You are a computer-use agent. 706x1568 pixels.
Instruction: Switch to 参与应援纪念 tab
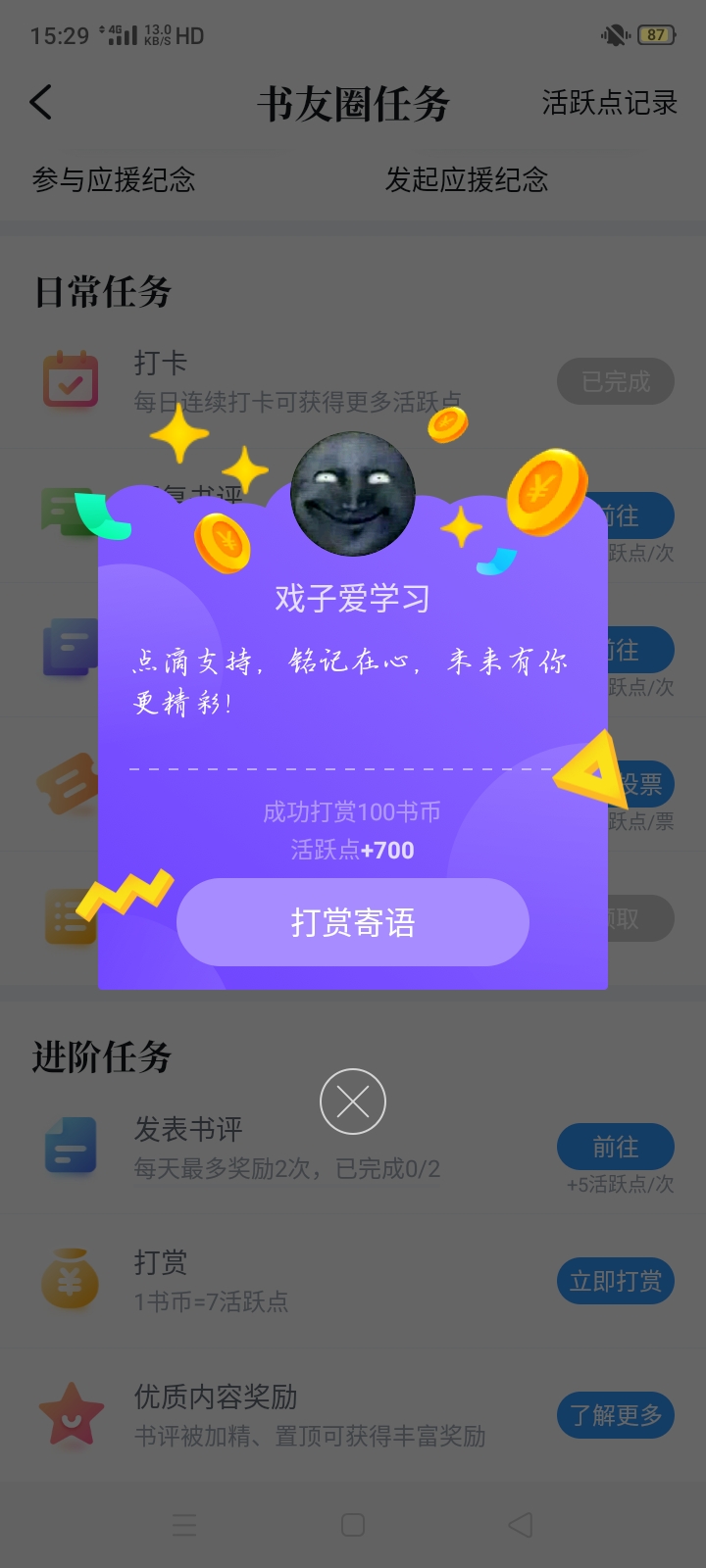click(114, 180)
